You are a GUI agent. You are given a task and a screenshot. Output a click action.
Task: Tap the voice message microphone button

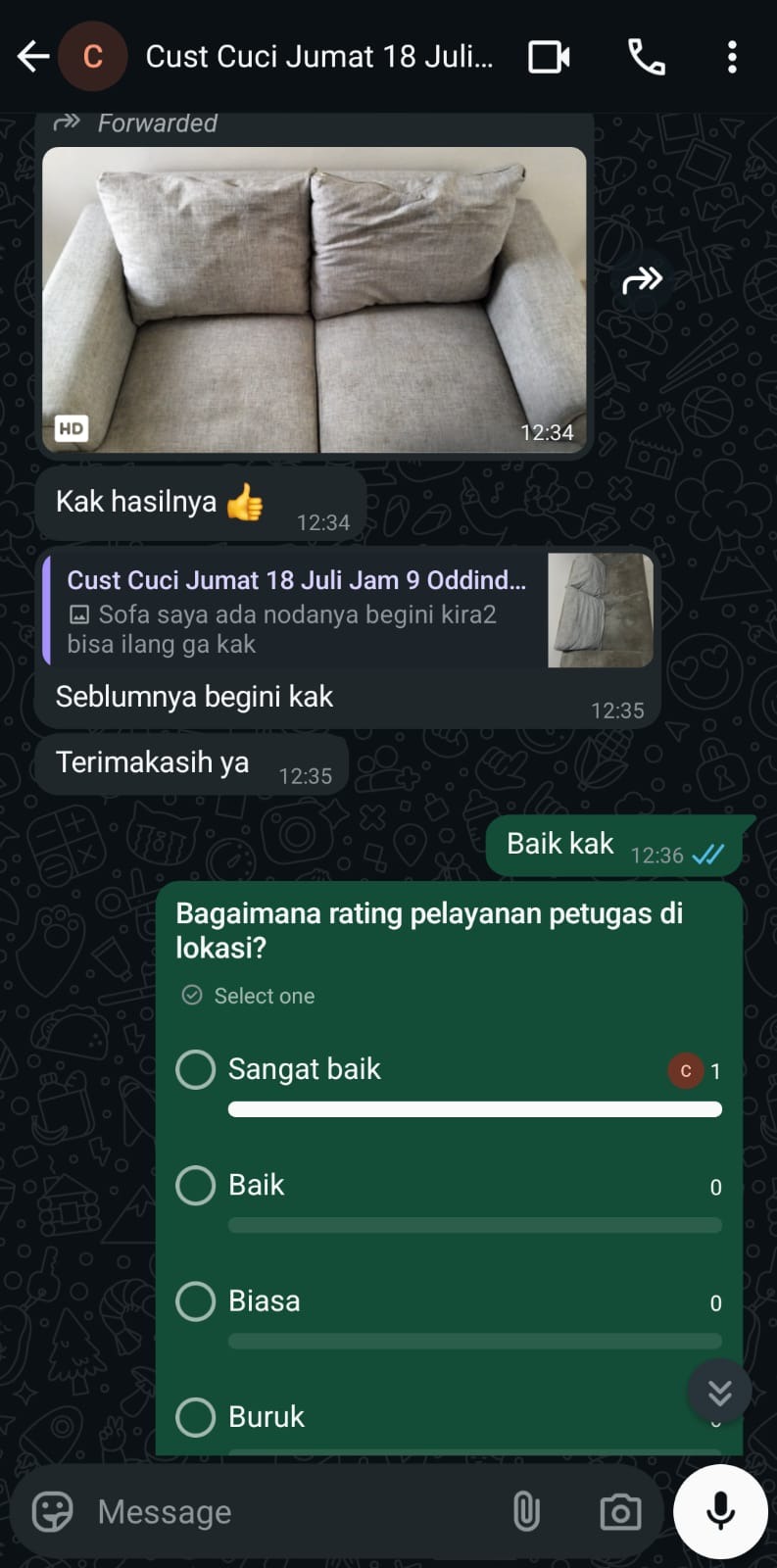pos(721,1511)
